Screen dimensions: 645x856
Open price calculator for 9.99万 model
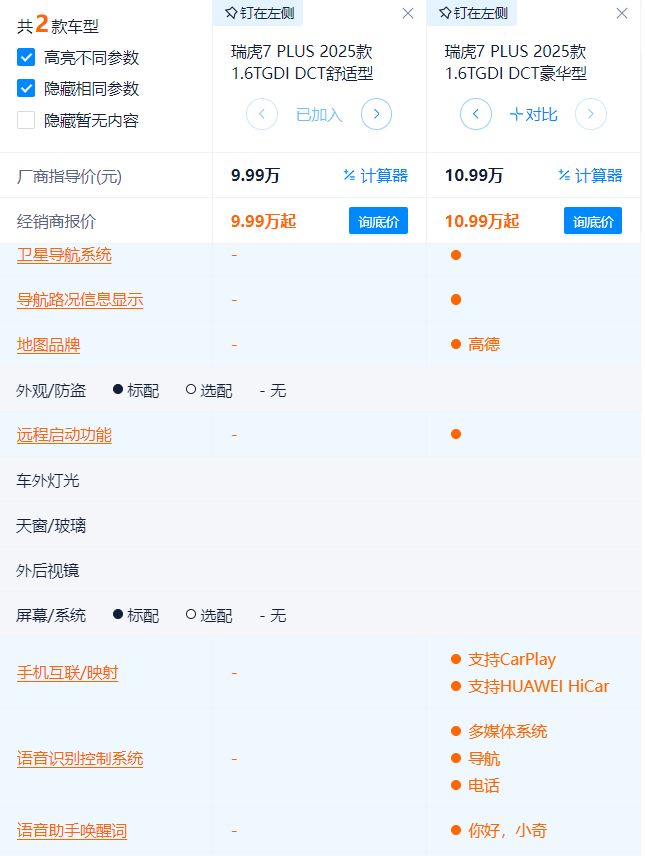tap(375, 176)
